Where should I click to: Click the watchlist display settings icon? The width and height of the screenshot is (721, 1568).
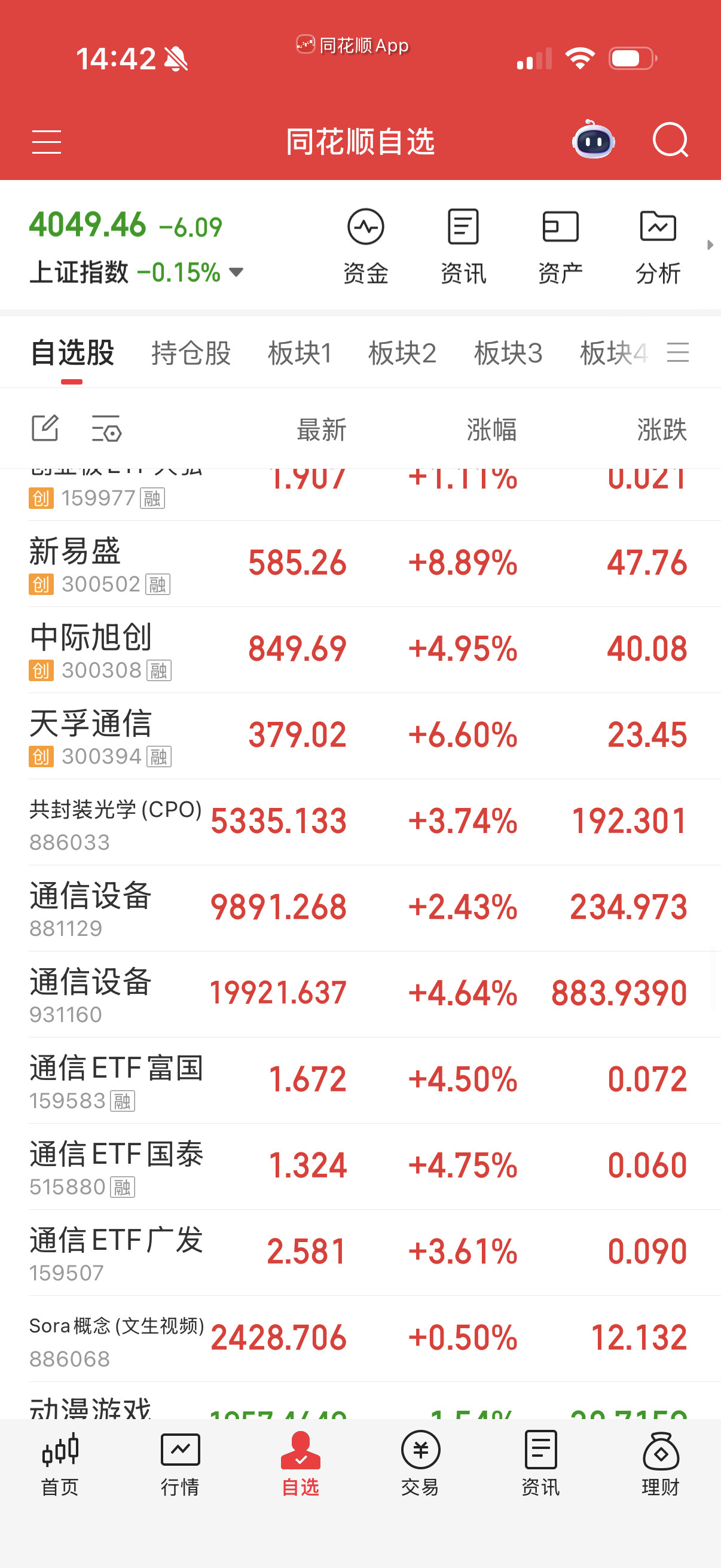(105, 429)
